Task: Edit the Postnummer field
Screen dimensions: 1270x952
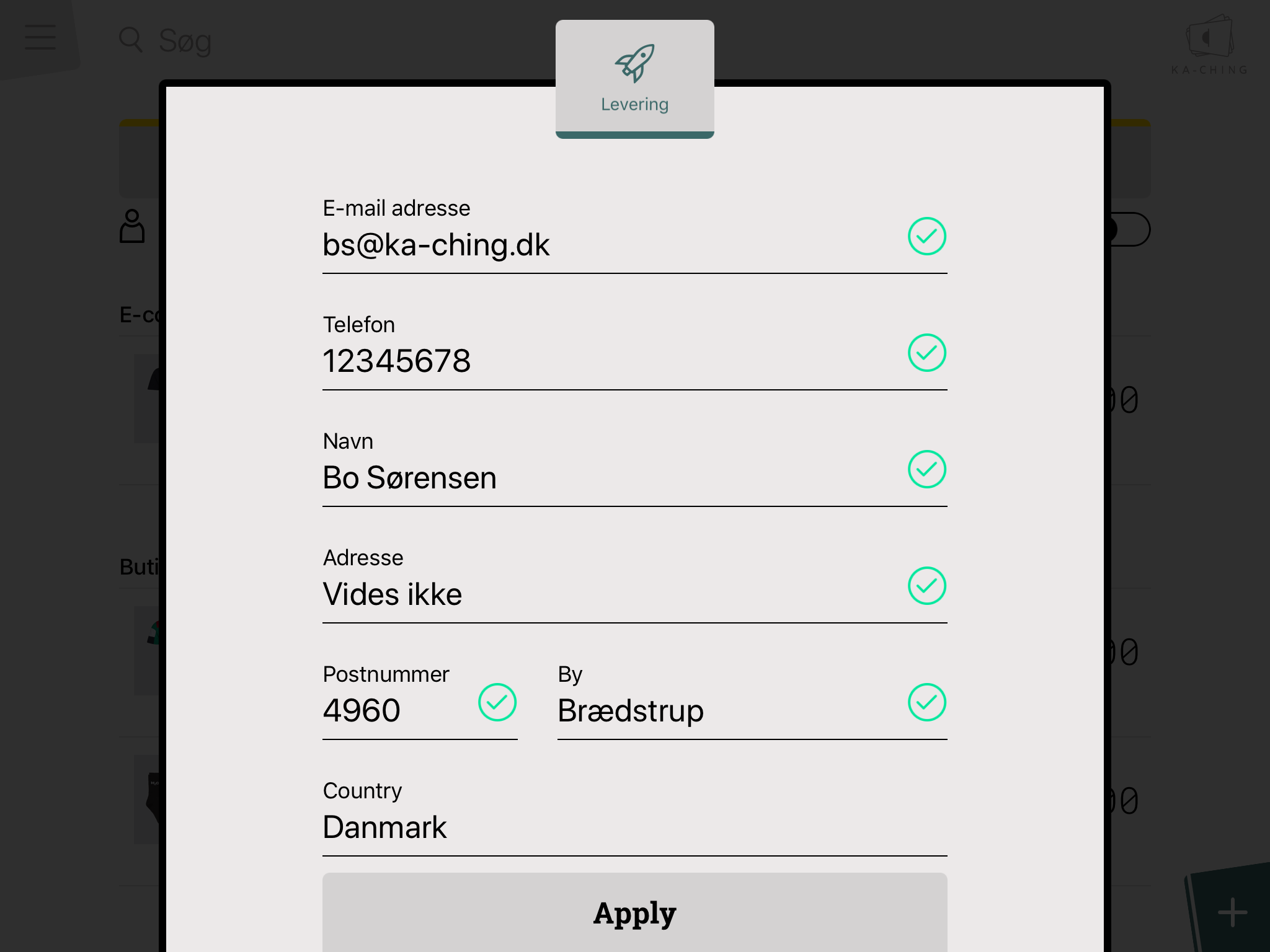Action: coord(397,710)
